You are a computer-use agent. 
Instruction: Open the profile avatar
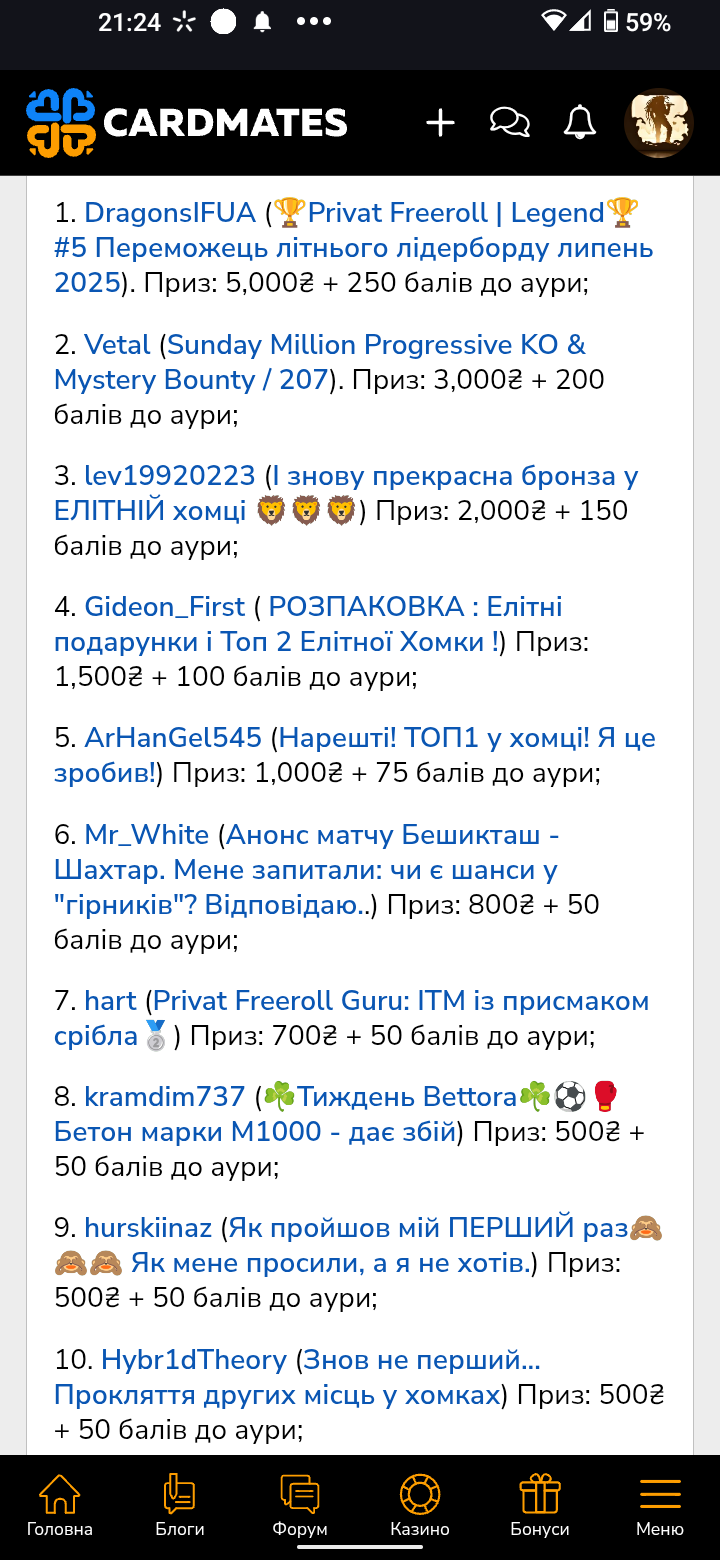coord(659,123)
